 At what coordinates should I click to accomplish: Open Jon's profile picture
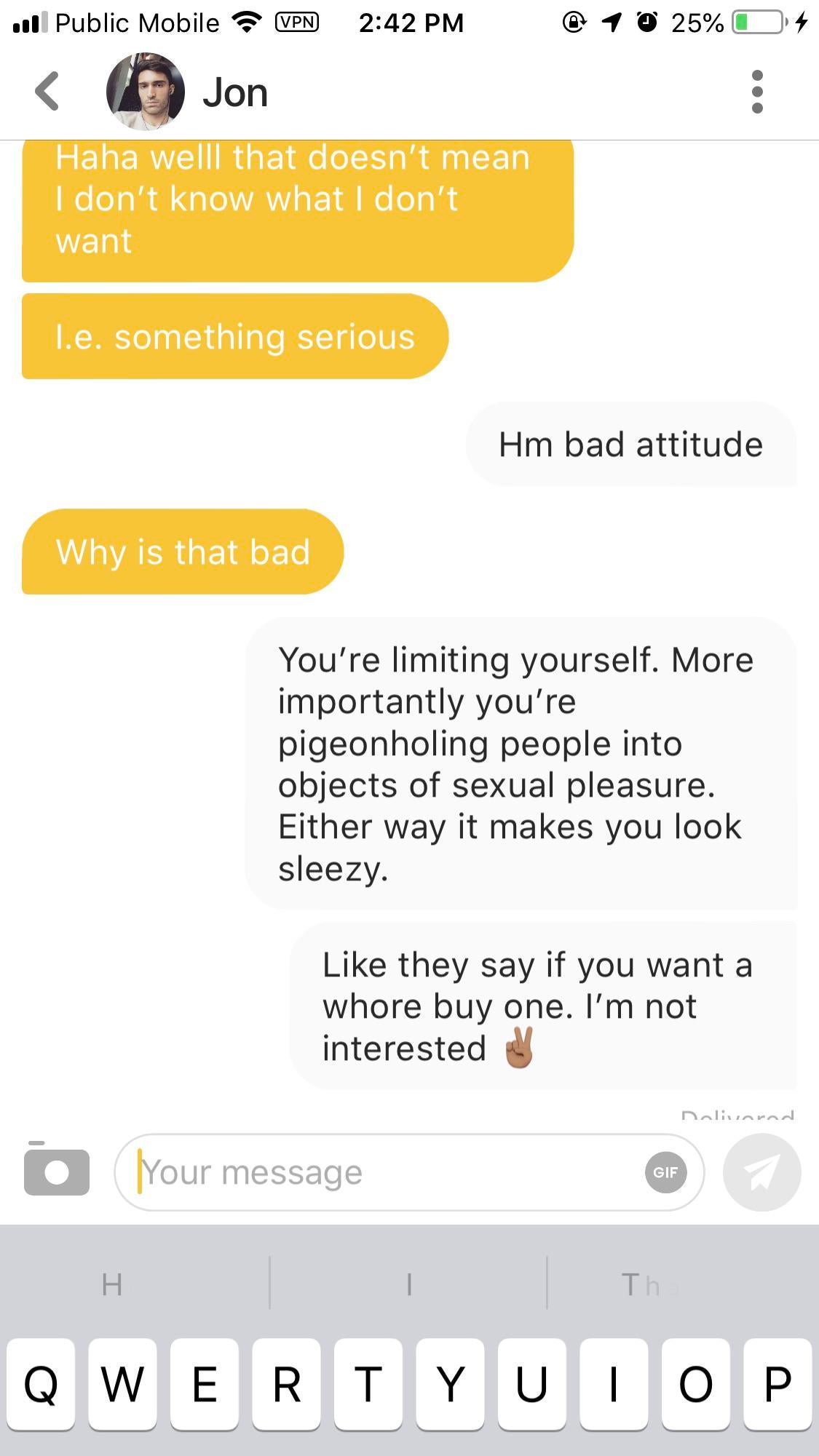point(146,92)
